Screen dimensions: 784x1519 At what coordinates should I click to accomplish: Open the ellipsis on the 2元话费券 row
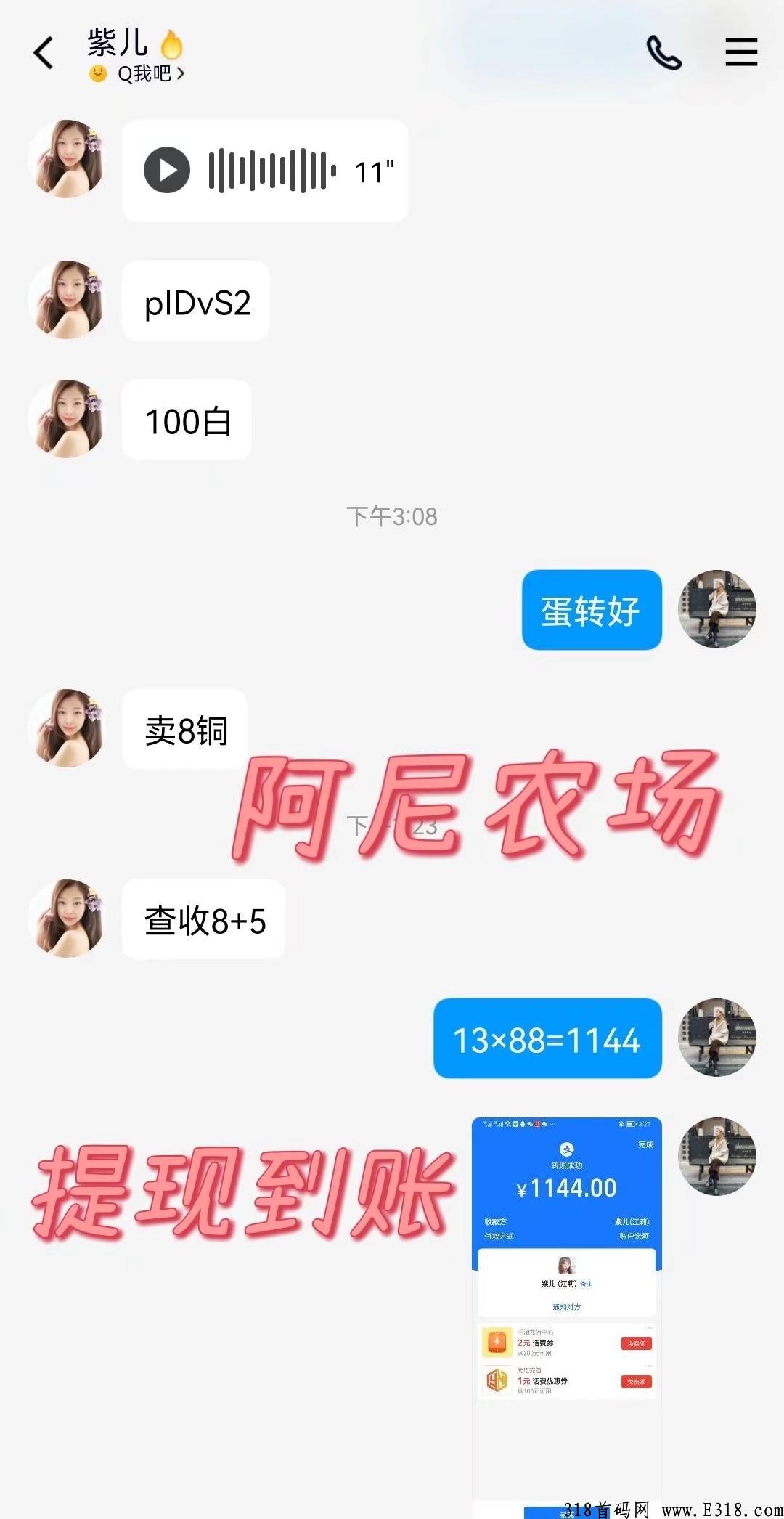coord(647,1326)
